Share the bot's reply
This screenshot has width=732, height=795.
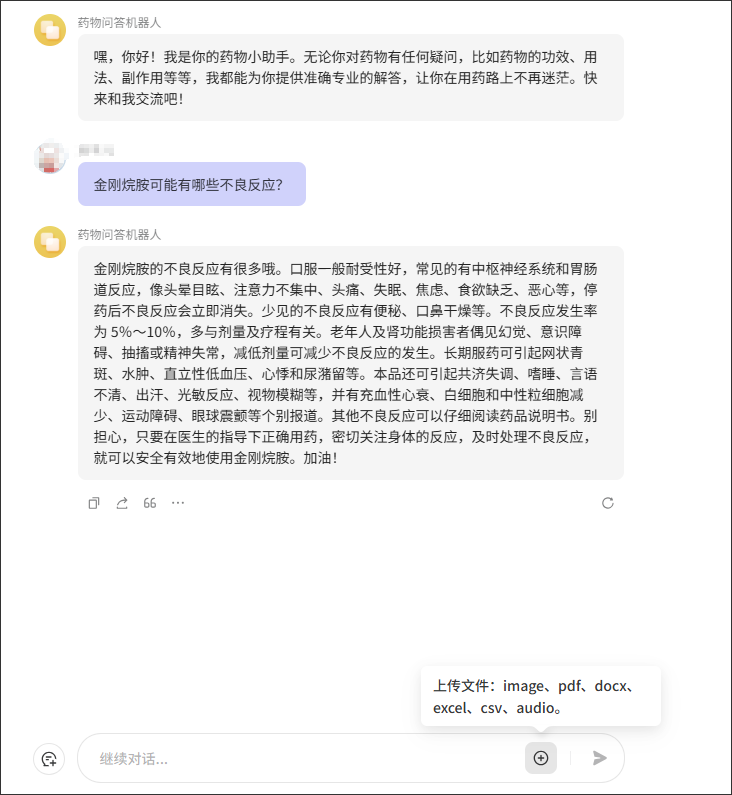tap(122, 503)
